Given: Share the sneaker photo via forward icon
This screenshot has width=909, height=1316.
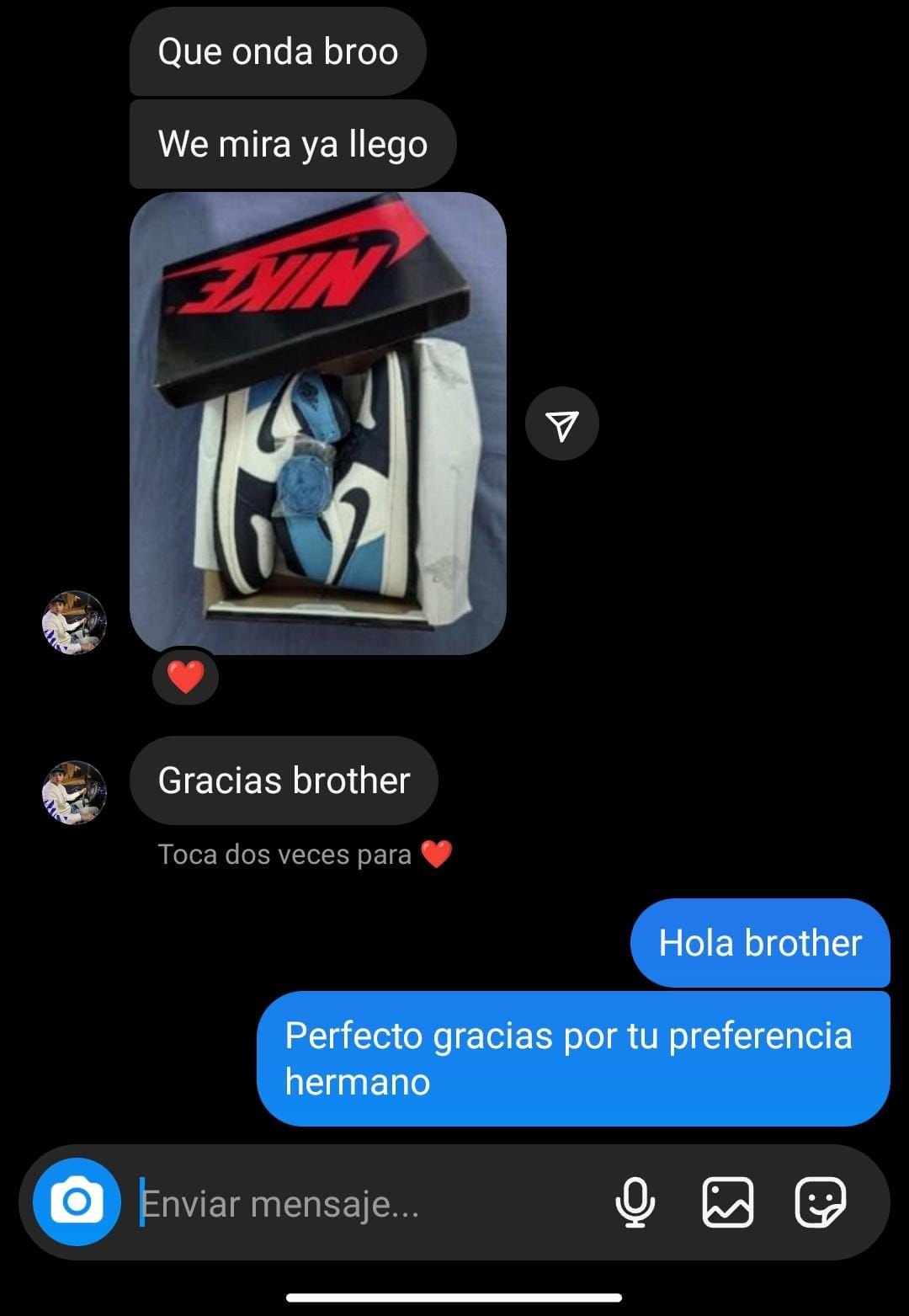Looking at the screenshot, I should (561, 424).
